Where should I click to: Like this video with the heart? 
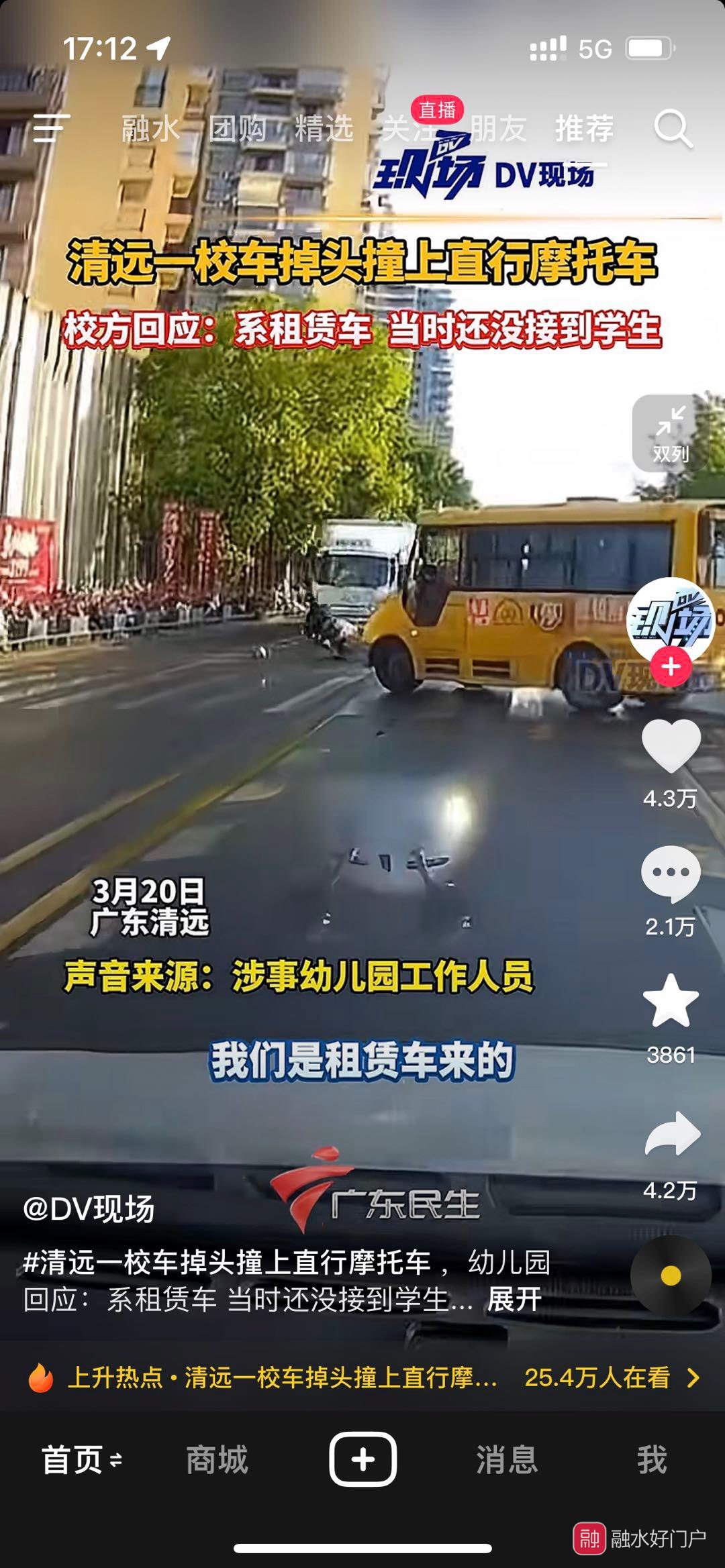click(671, 745)
